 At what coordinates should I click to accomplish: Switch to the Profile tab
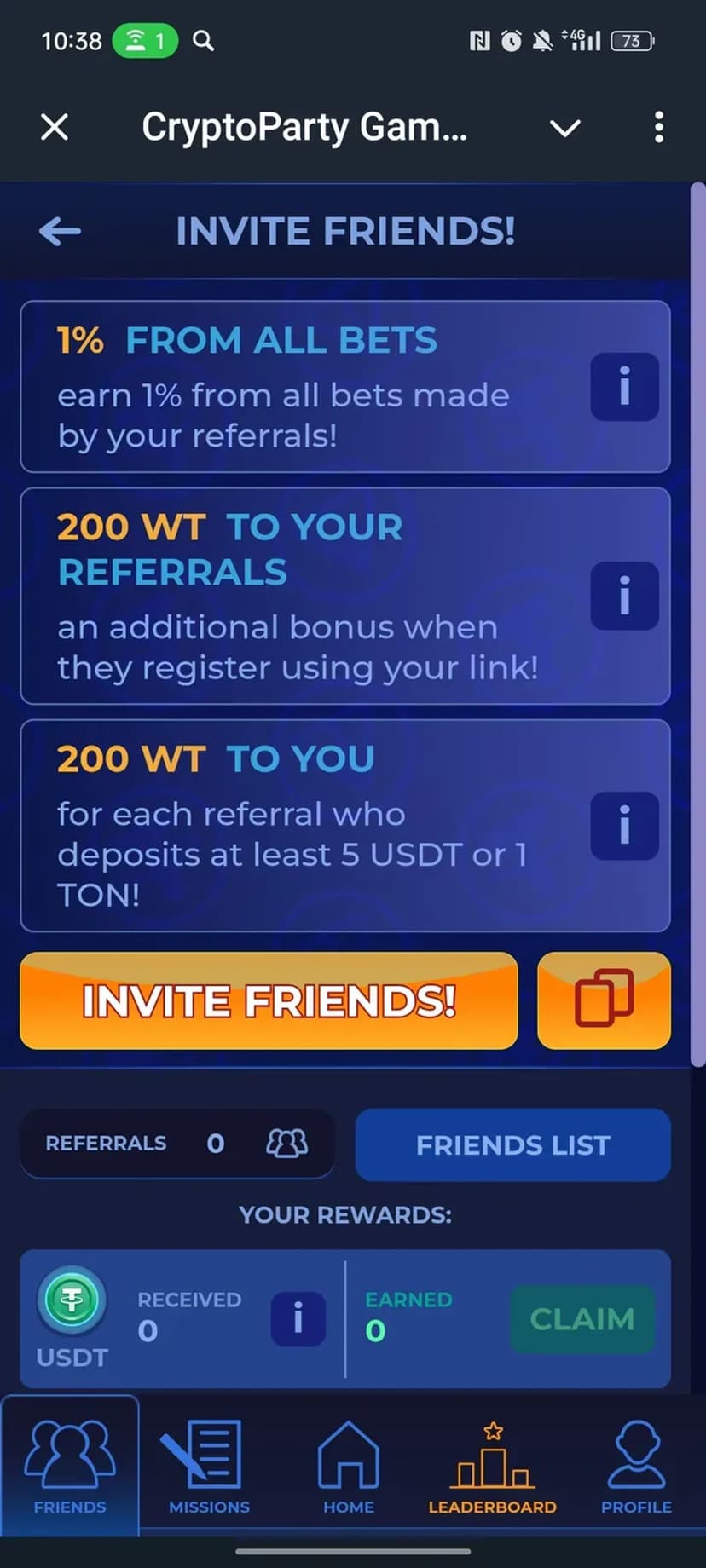coord(636,1467)
